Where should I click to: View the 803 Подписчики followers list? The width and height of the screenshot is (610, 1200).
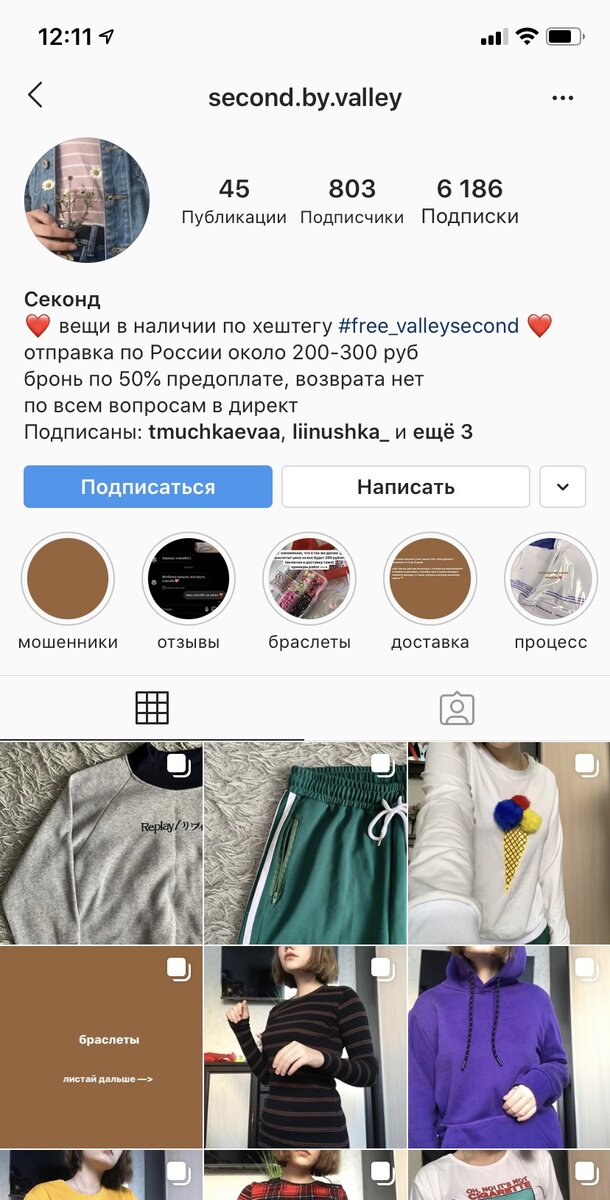(x=352, y=200)
